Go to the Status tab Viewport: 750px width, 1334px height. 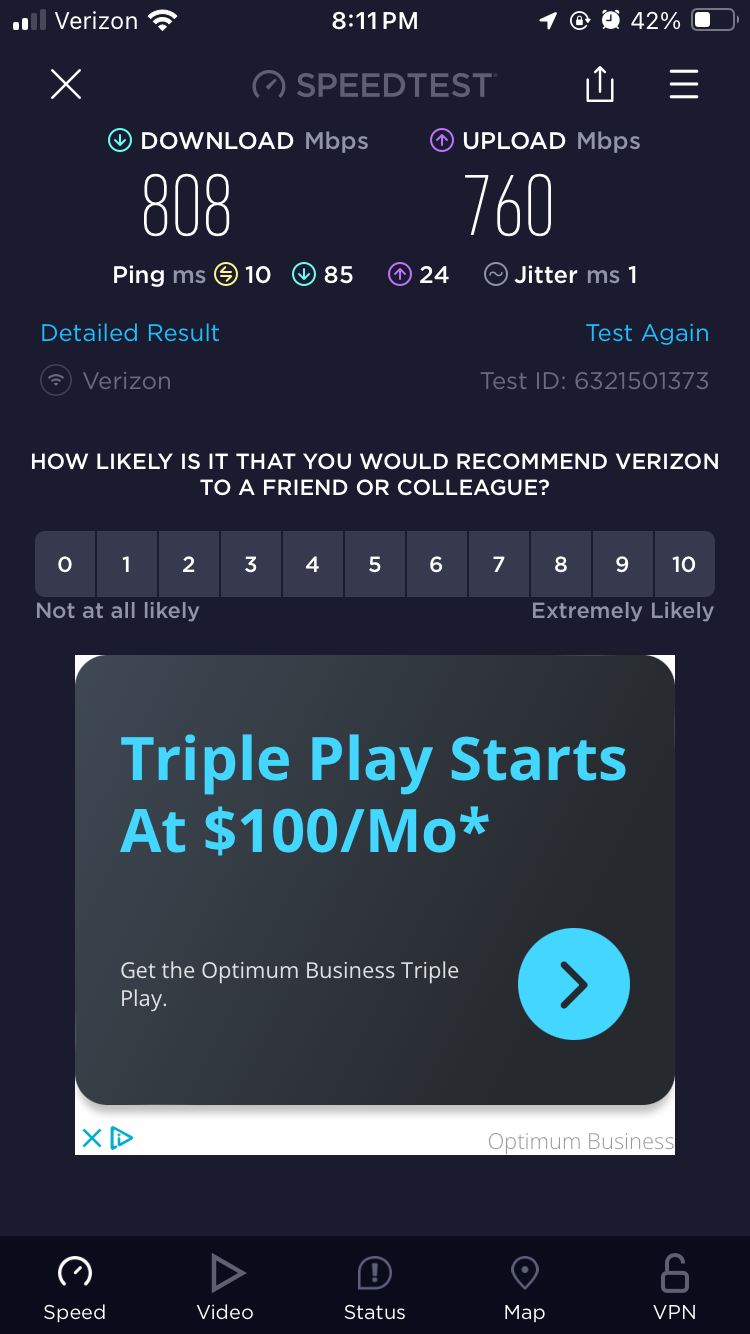(x=375, y=1288)
